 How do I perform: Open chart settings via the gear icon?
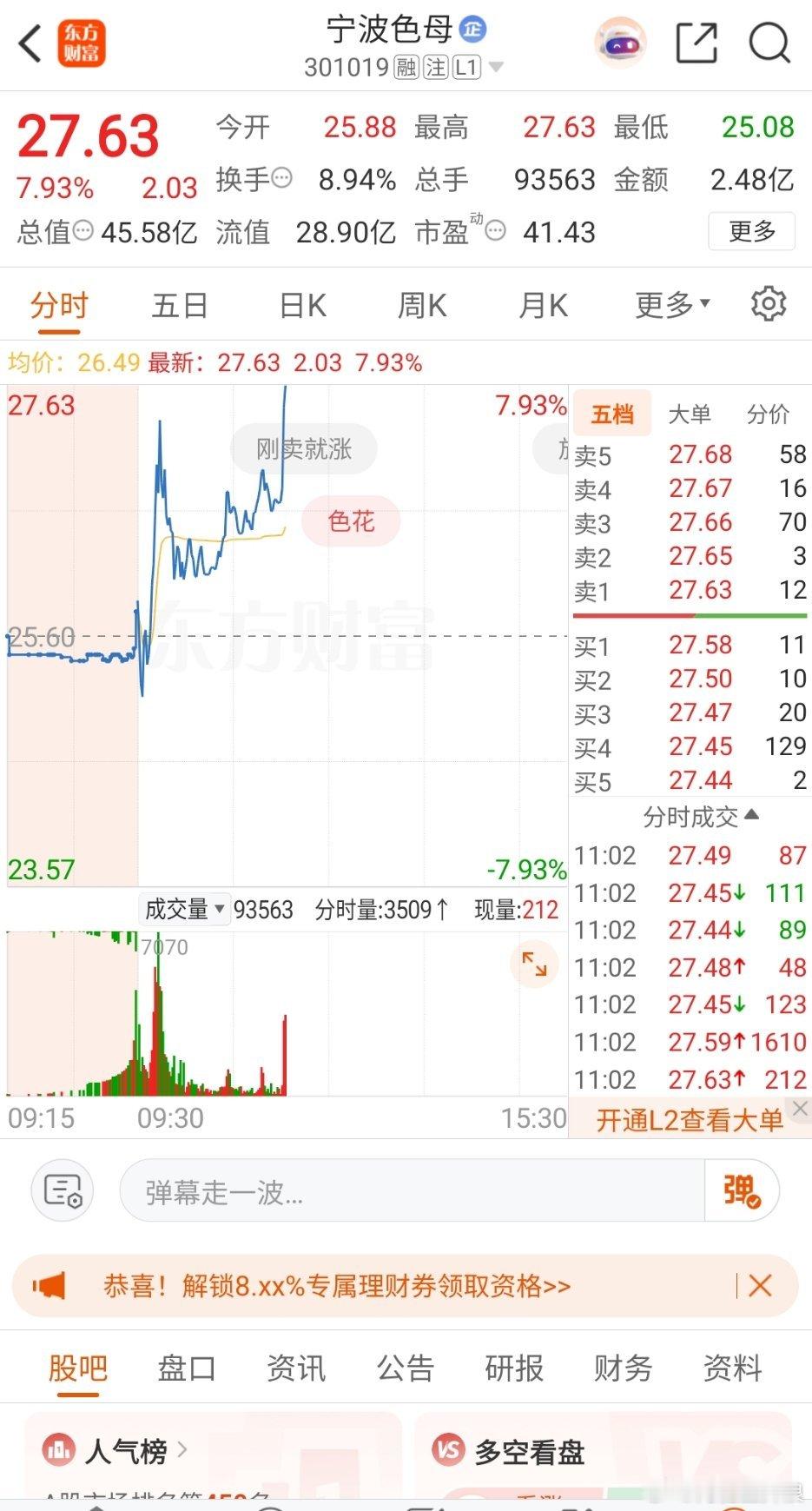(767, 304)
